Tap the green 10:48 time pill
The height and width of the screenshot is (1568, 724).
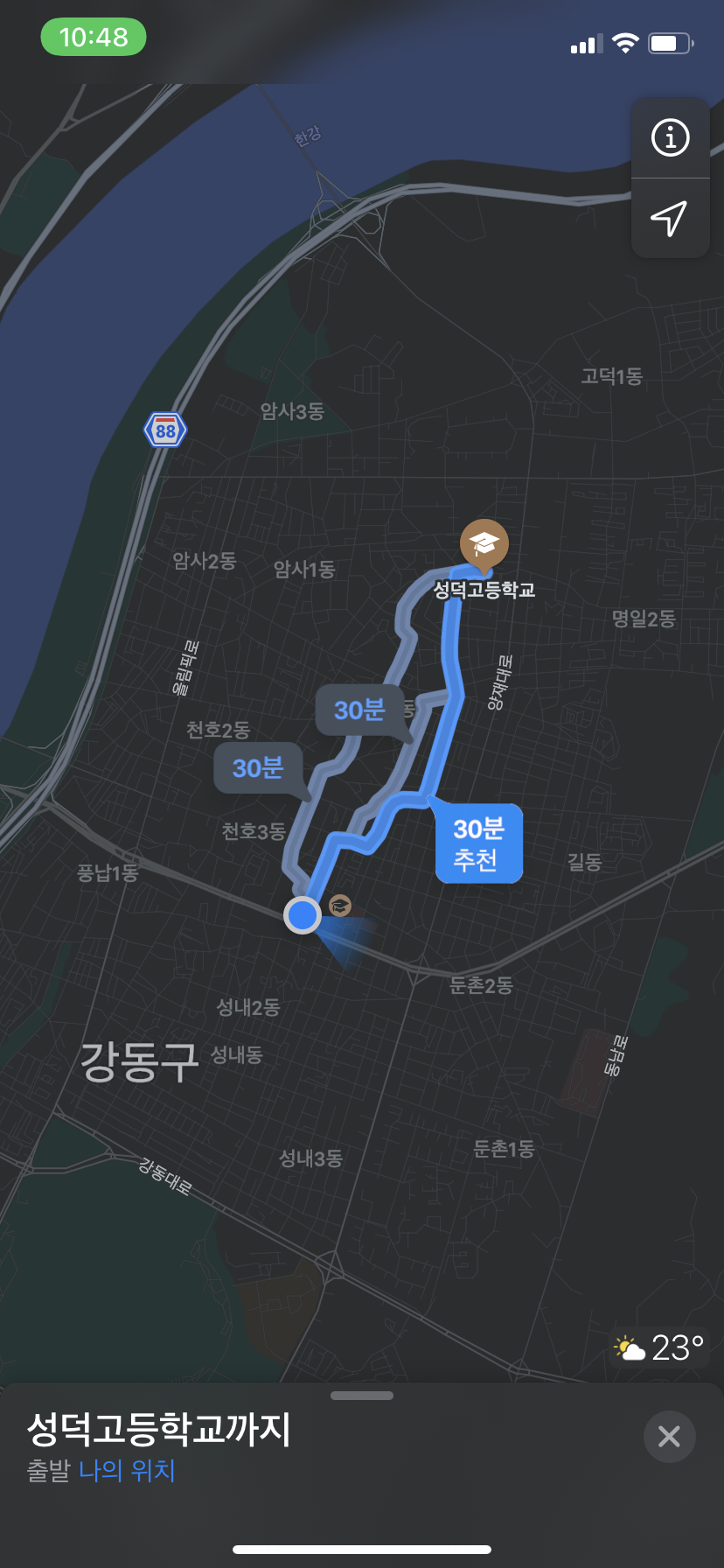(94, 38)
